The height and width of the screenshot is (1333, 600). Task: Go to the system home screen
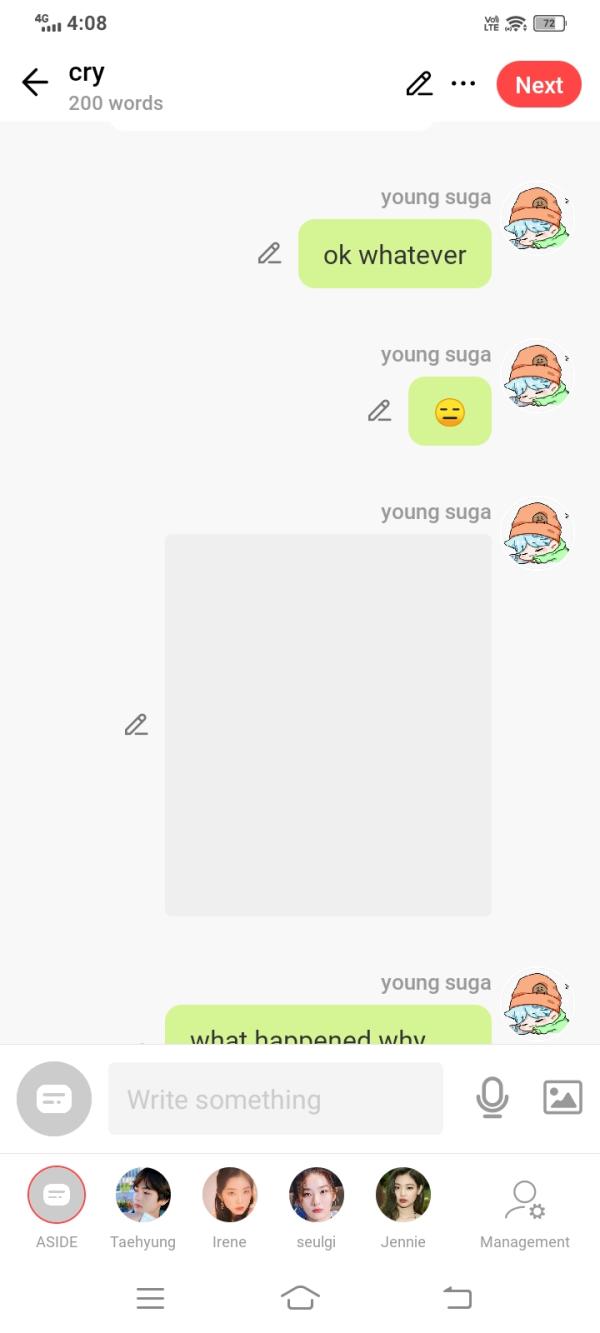click(x=300, y=1298)
